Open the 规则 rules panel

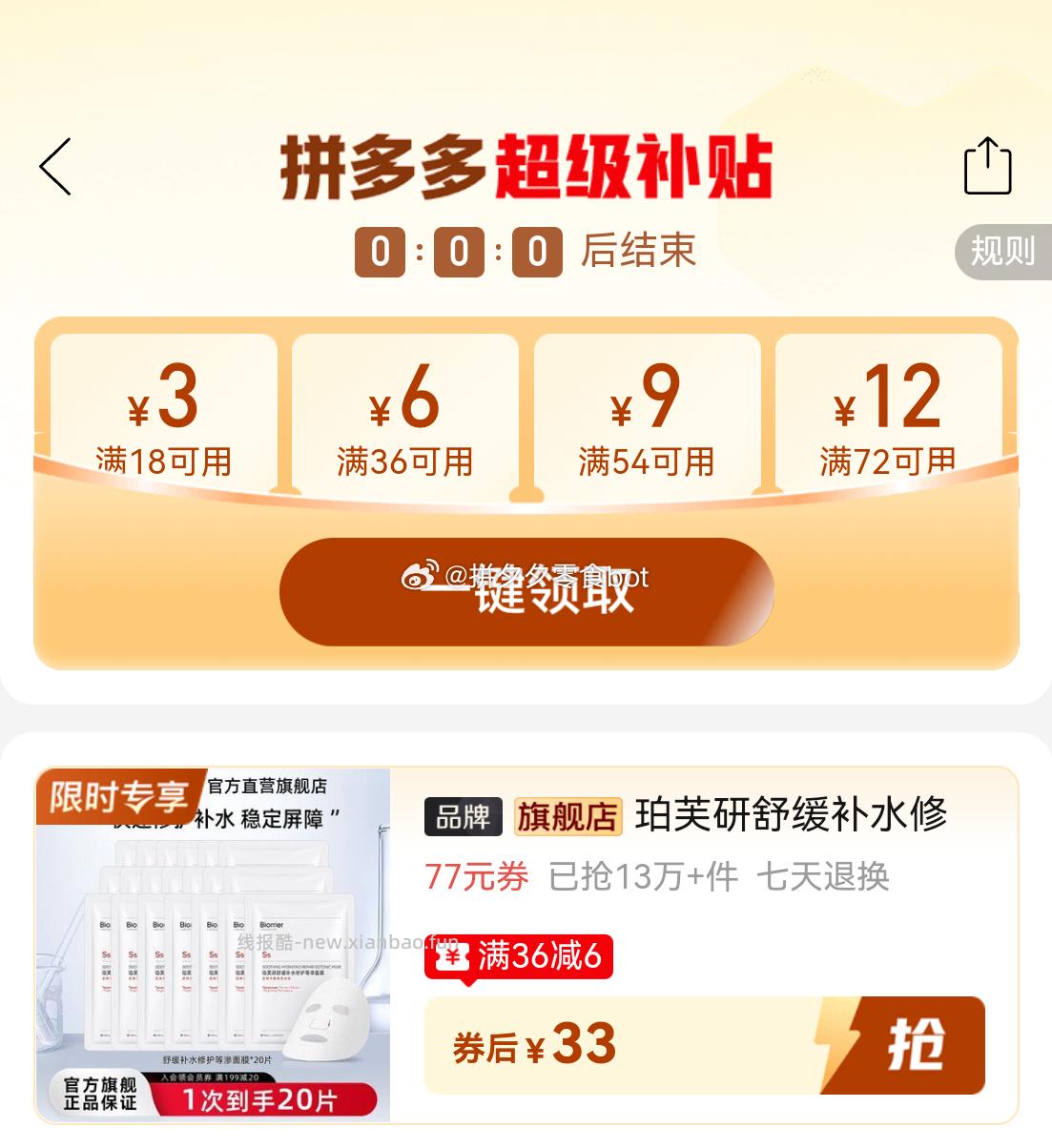pyautogui.click(x=1001, y=252)
